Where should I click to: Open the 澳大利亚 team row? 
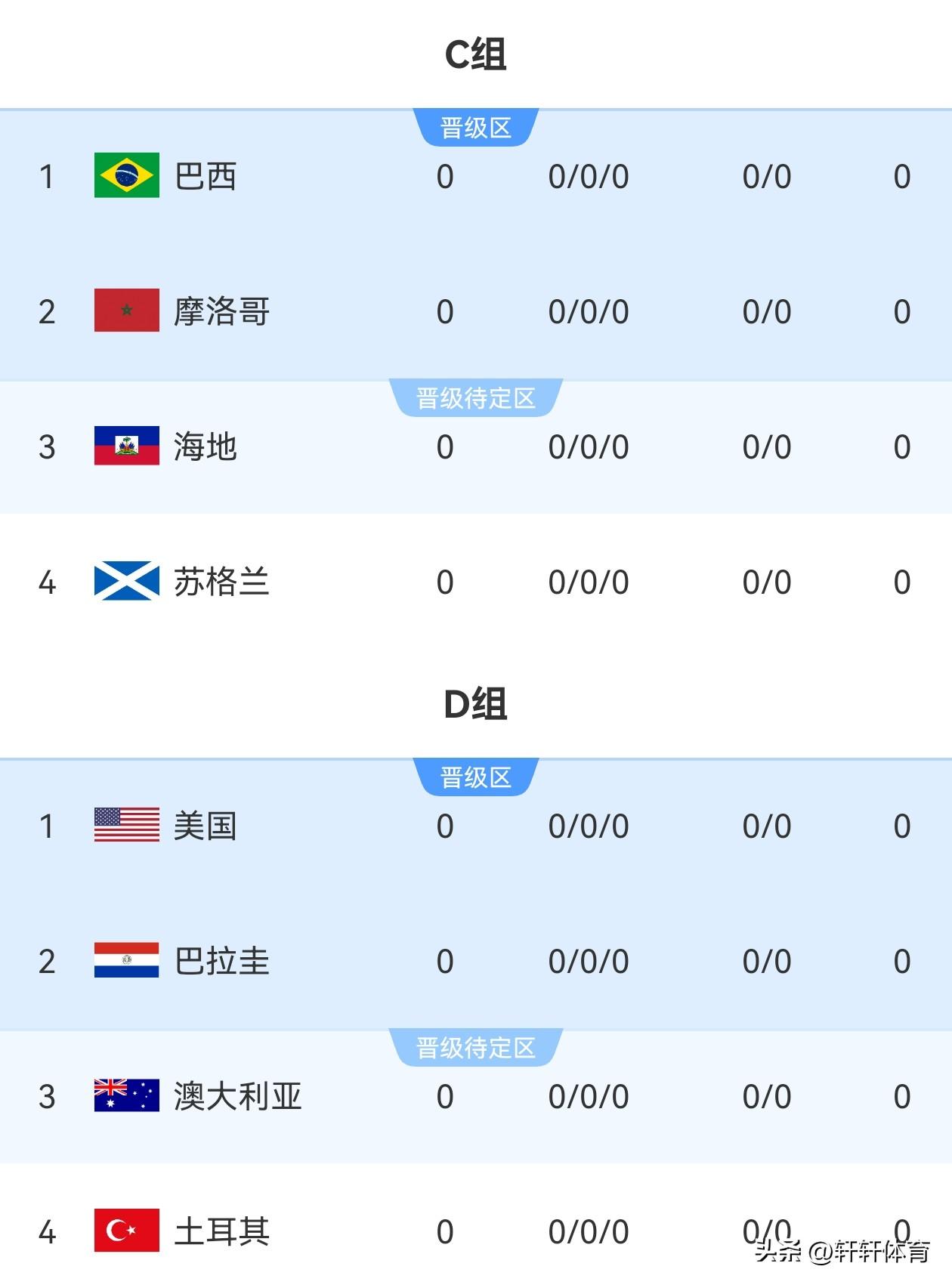pos(476,1096)
